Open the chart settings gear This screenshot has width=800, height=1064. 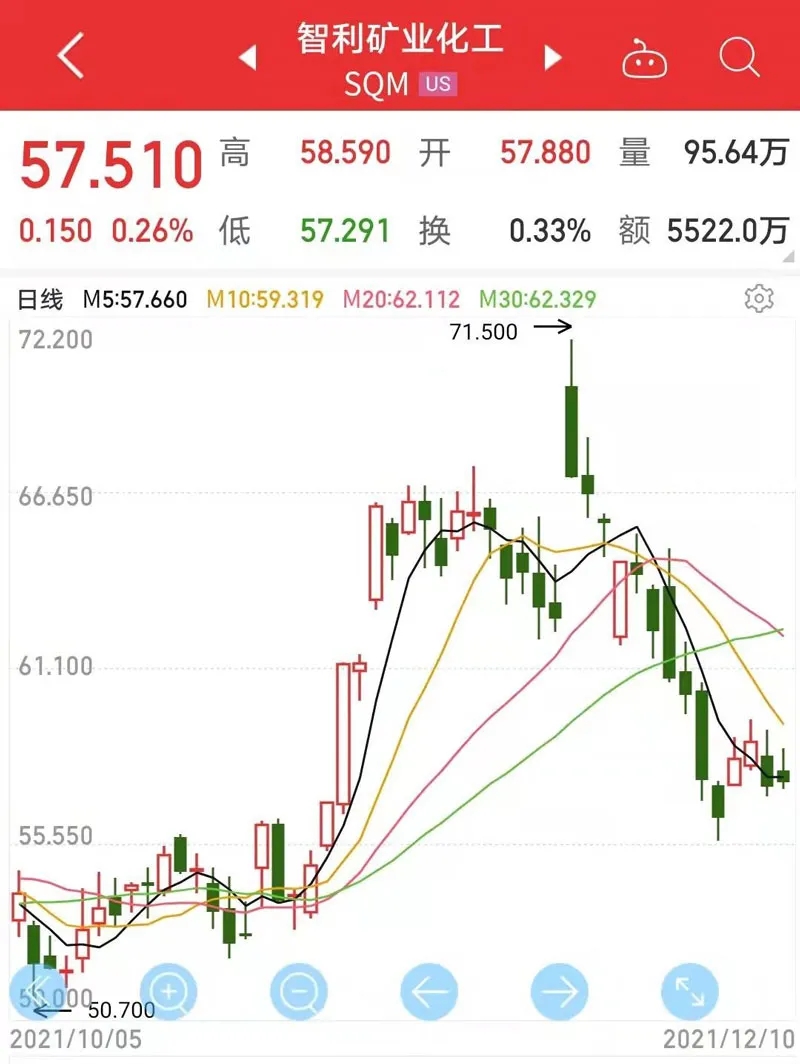761,298
